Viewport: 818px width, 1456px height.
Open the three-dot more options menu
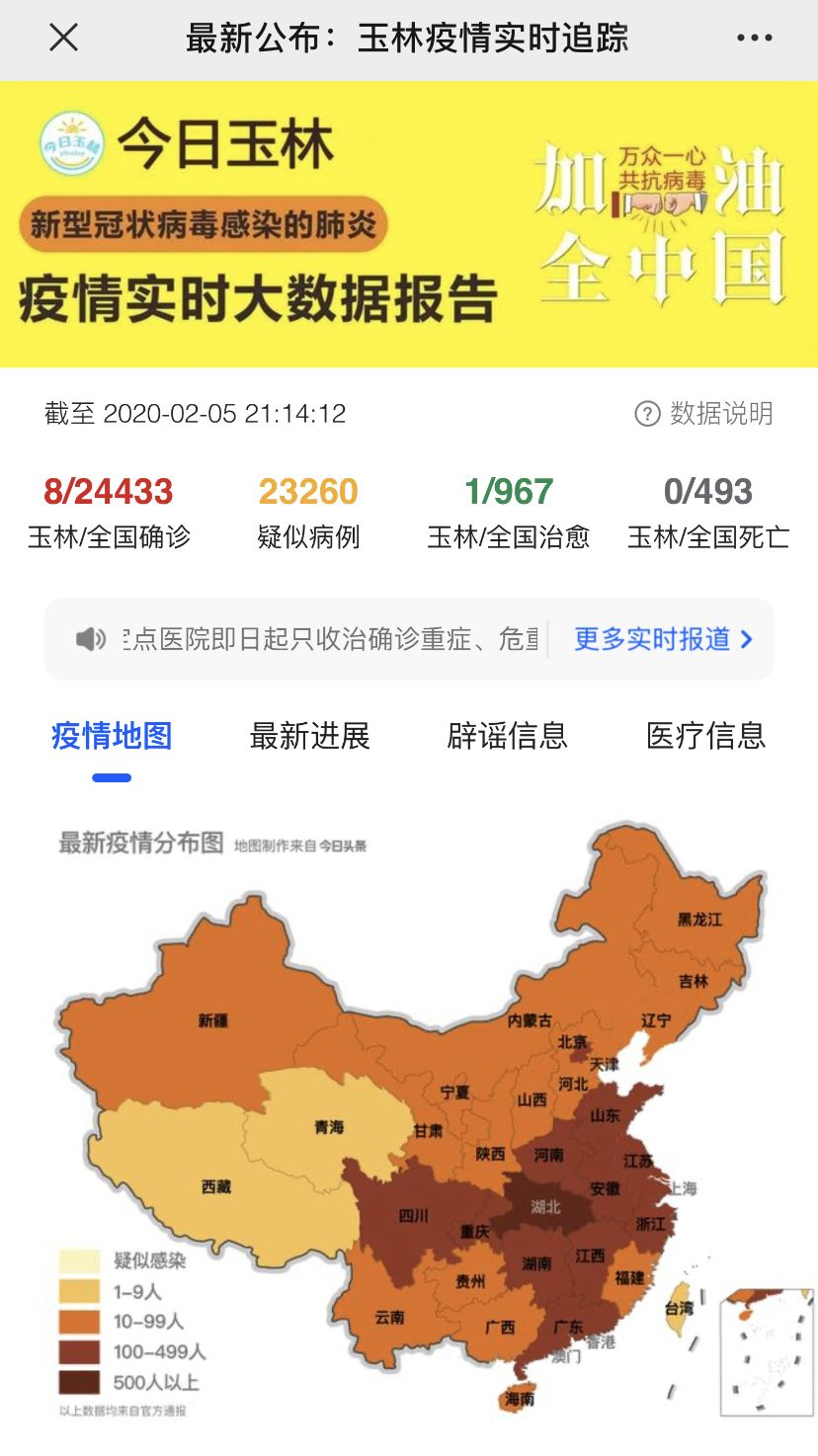[x=754, y=38]
